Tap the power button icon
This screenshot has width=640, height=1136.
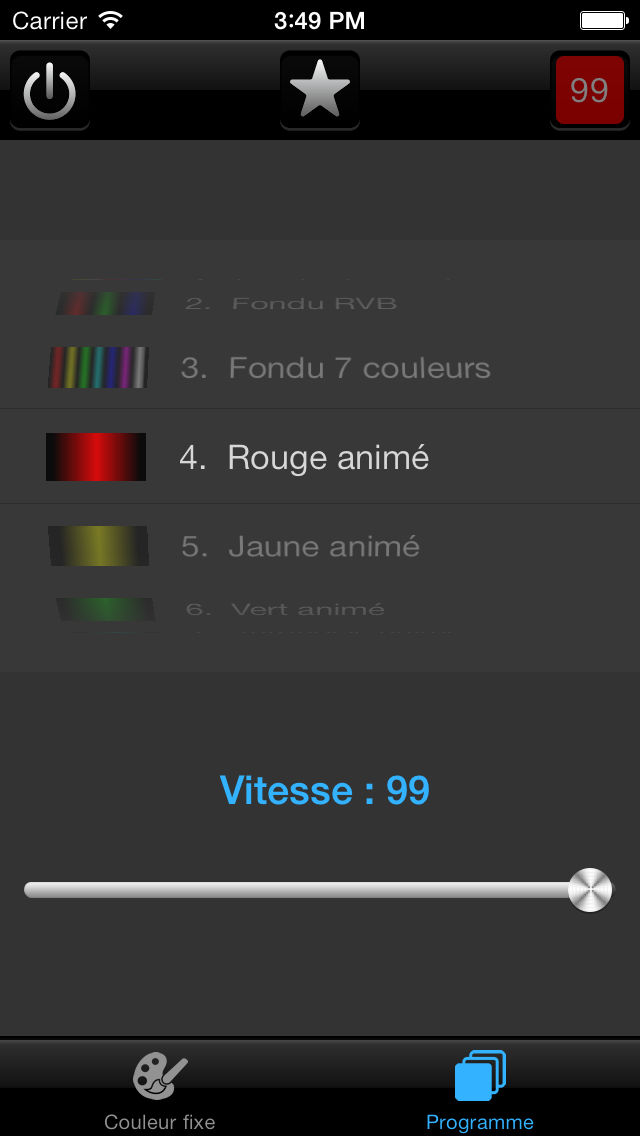tap(50, 91)
